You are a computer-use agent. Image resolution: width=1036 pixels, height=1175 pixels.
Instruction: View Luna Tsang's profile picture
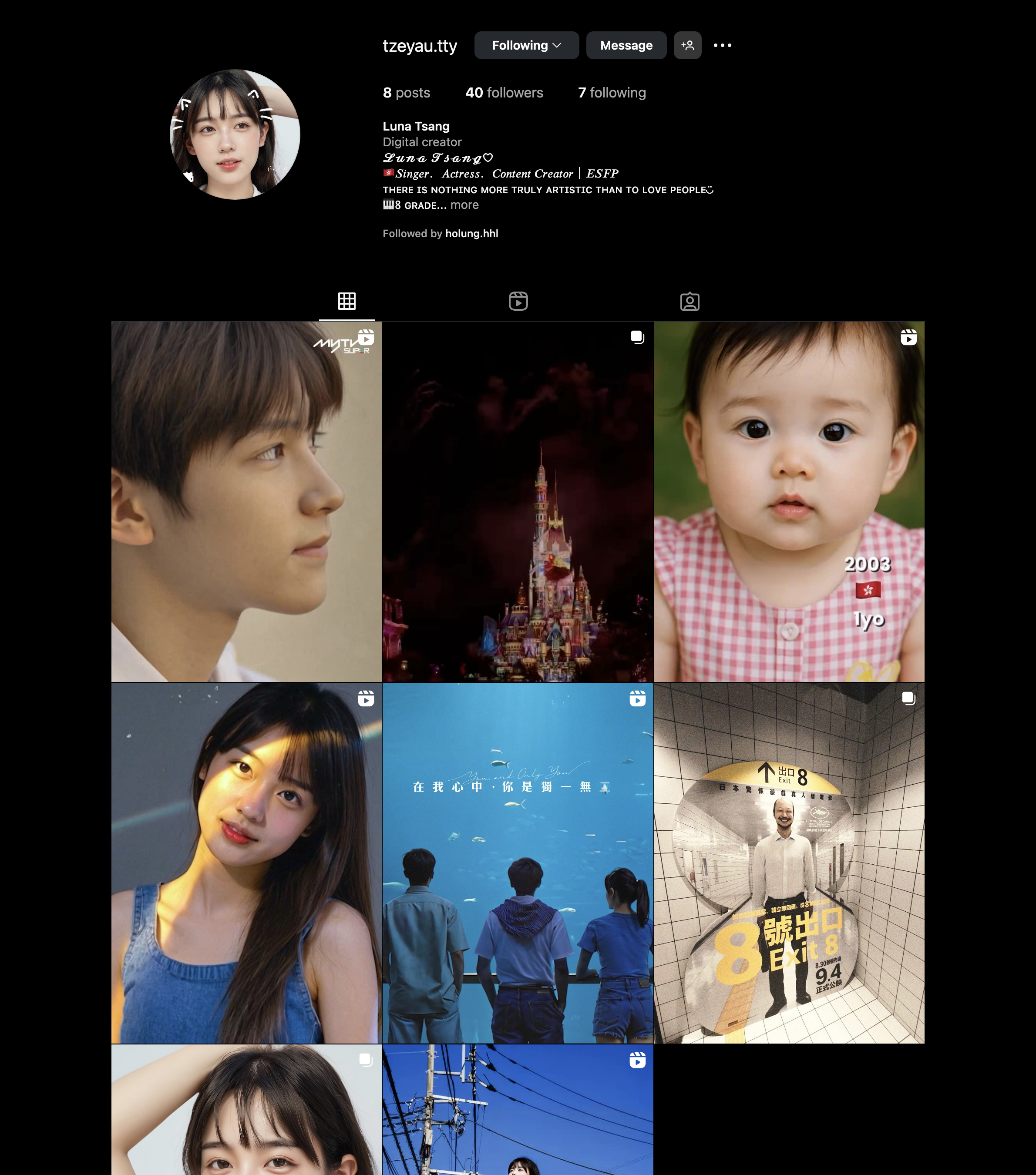point(235,134)
